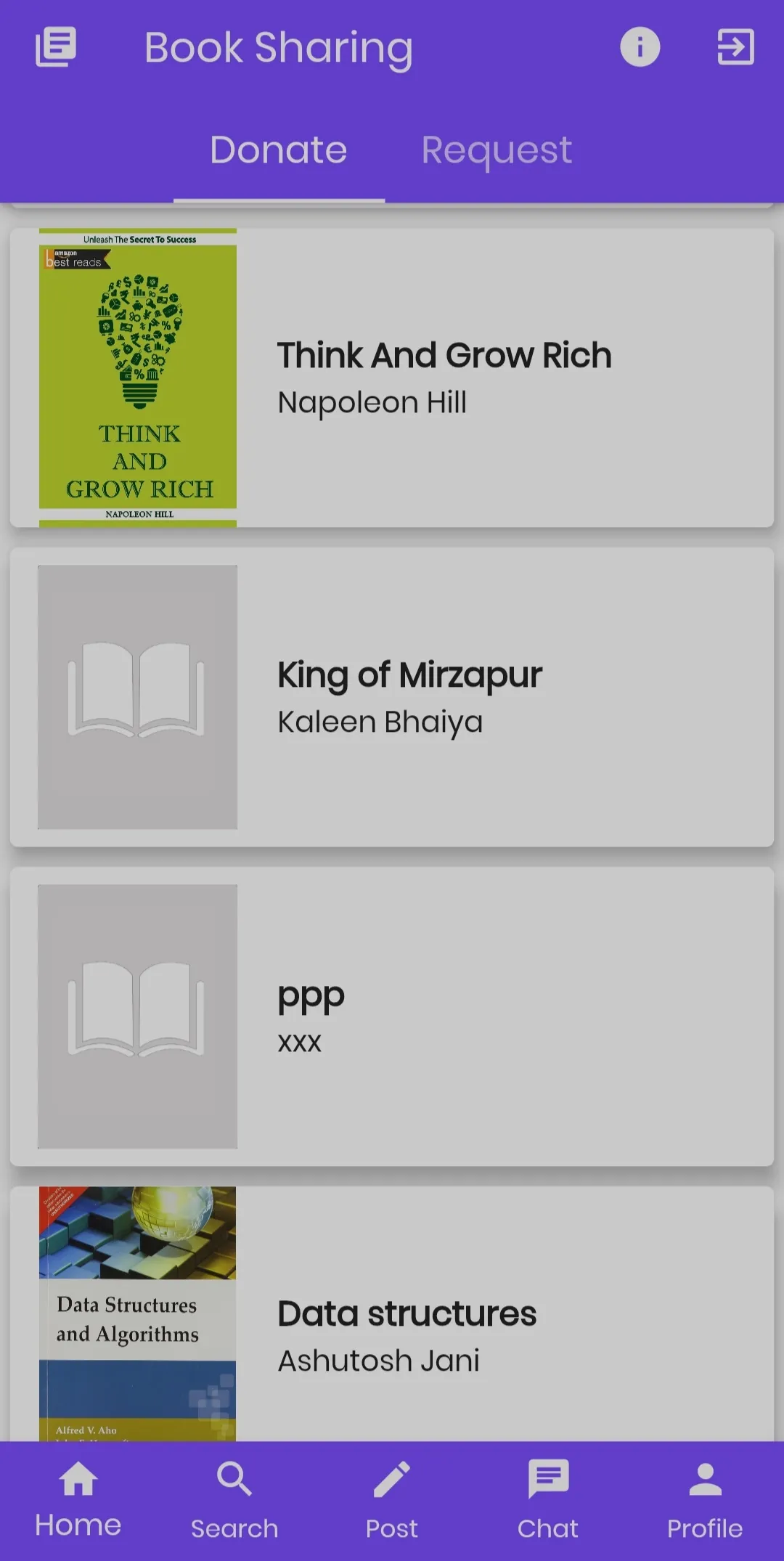Switch to the Chat tab

[x=548, y=1500]
